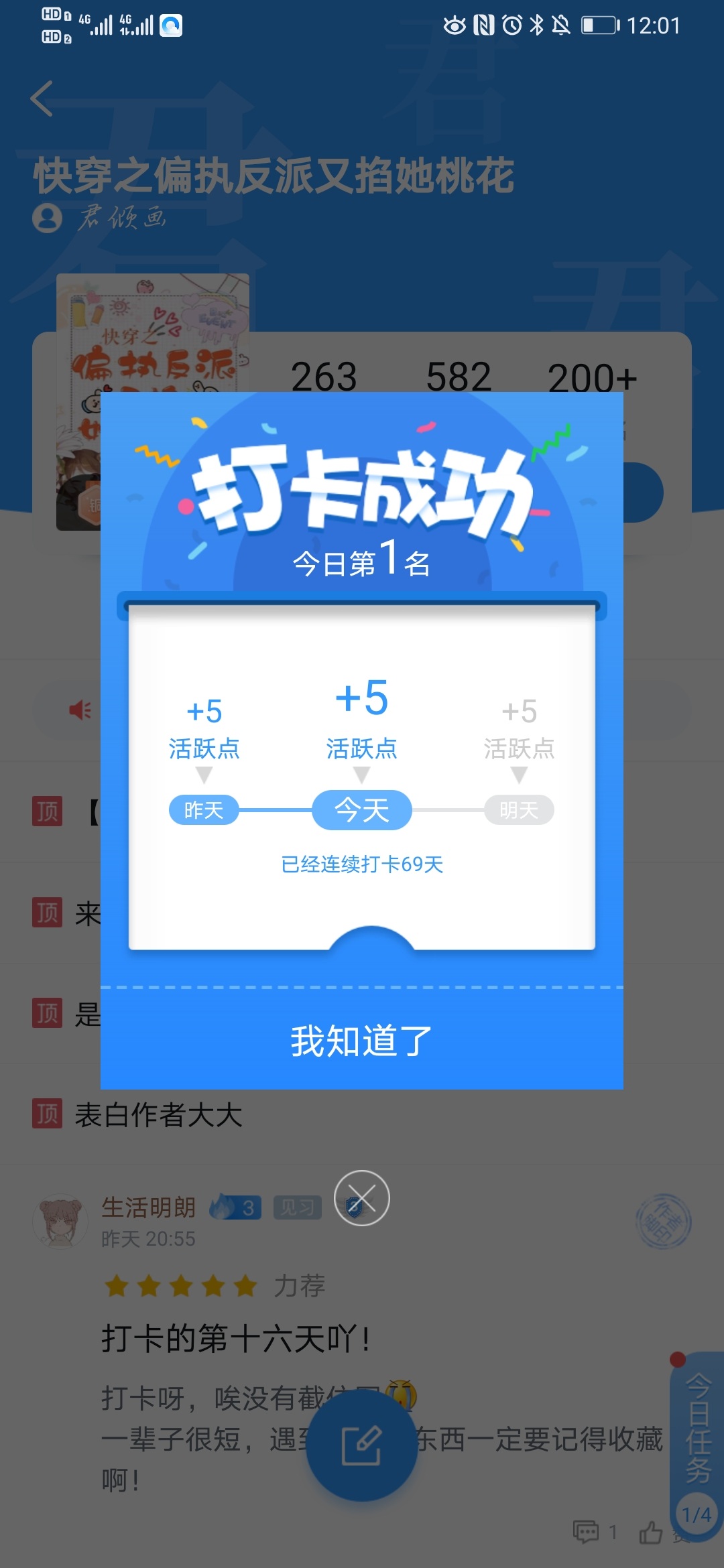
Task: Go back with the top-left arrow
Action: point(42,99)
